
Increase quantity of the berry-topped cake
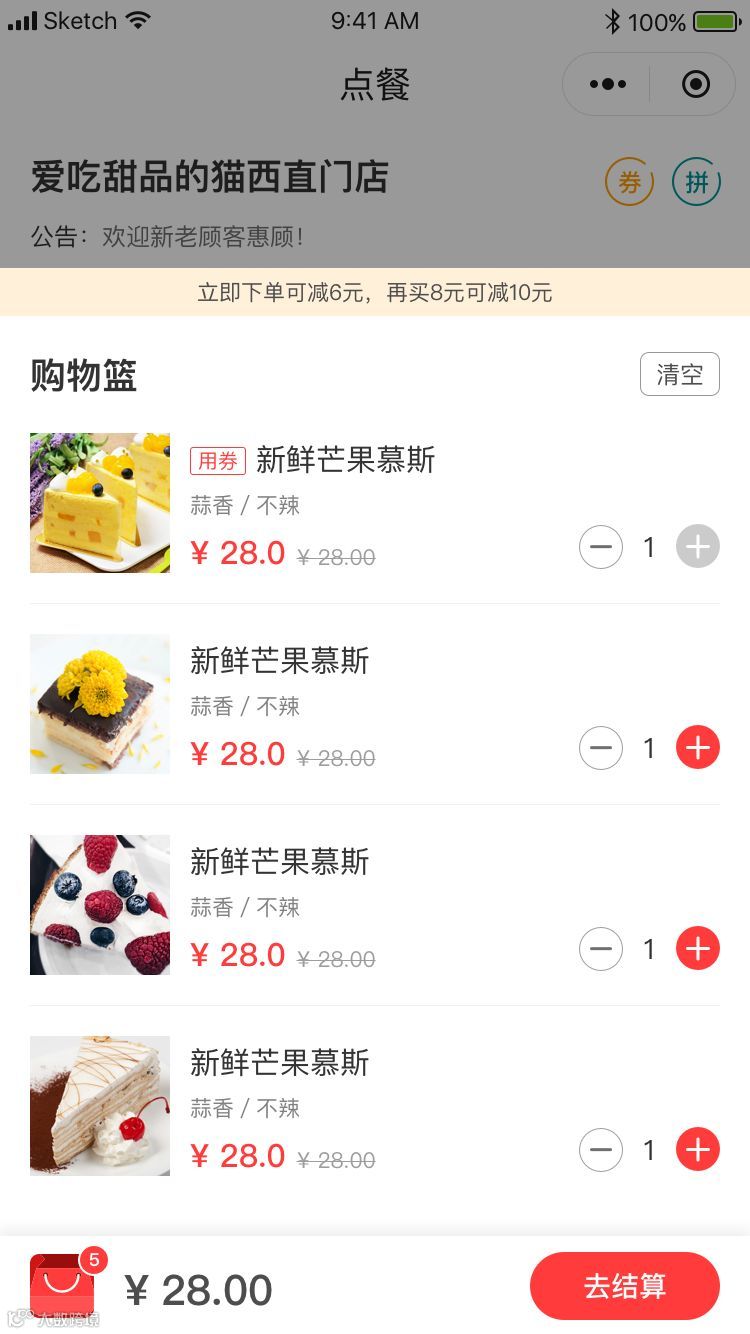pos(698,949)
